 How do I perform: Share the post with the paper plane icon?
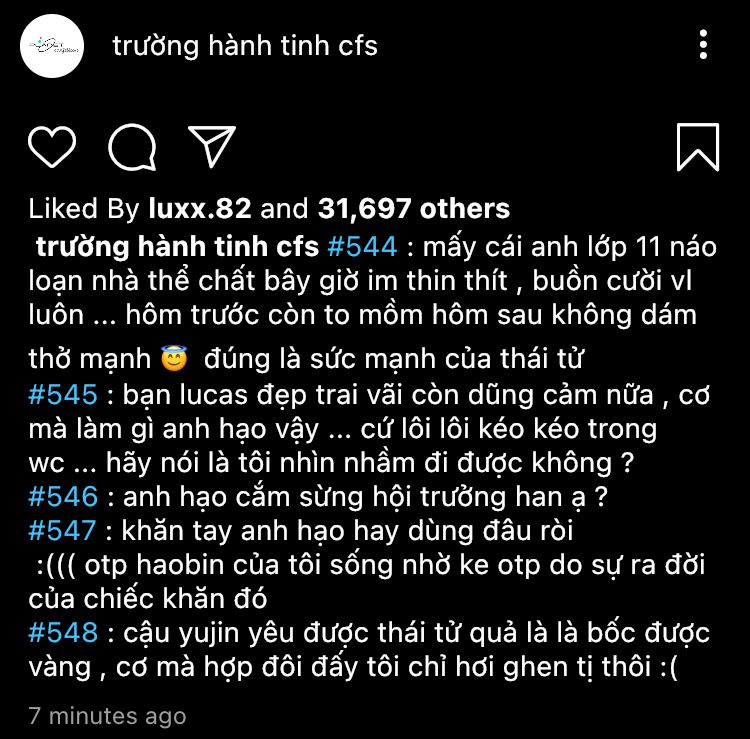click(x=212, y=146)
